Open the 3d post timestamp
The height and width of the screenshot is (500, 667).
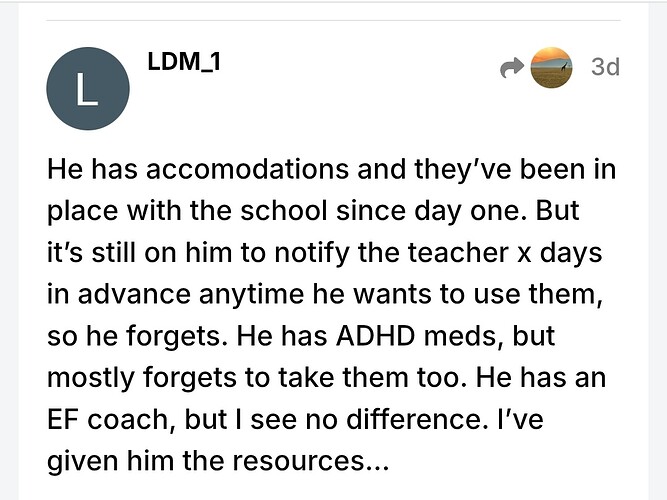click(605, 68)
